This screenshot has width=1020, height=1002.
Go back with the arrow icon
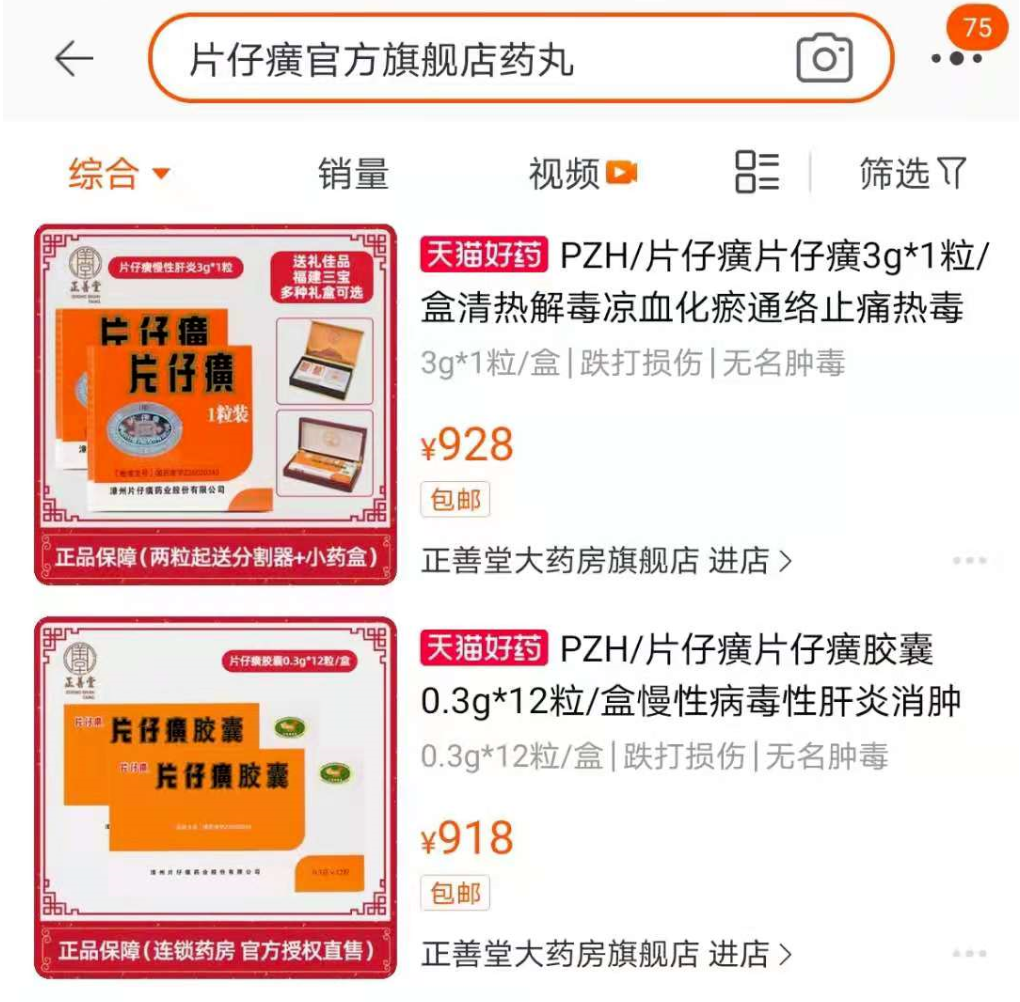(74, 60)
